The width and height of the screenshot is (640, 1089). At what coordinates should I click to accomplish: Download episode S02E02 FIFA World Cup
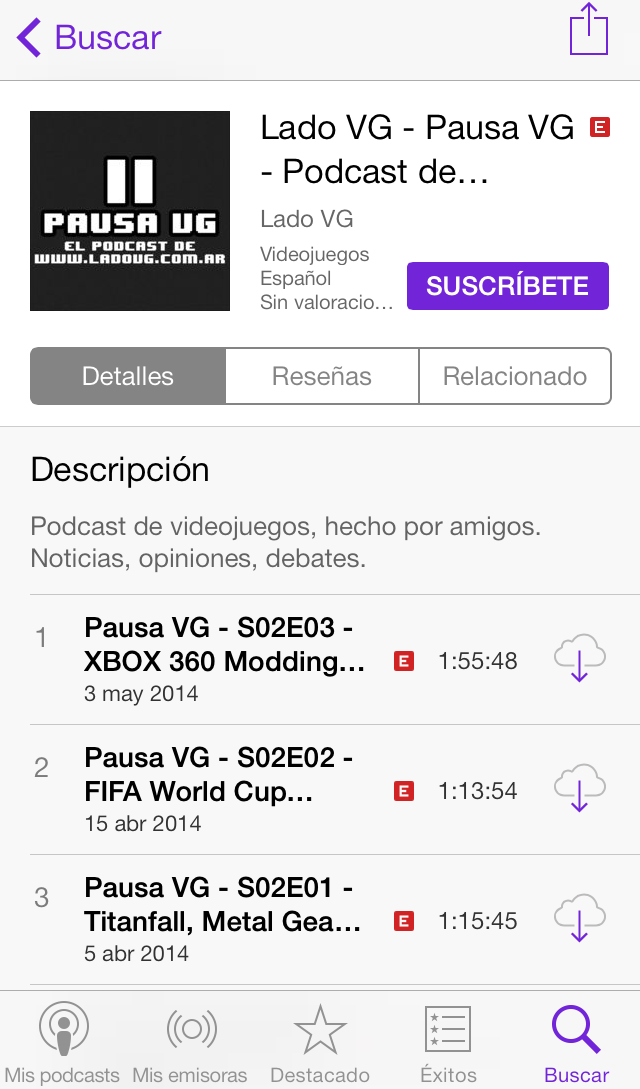580,788
